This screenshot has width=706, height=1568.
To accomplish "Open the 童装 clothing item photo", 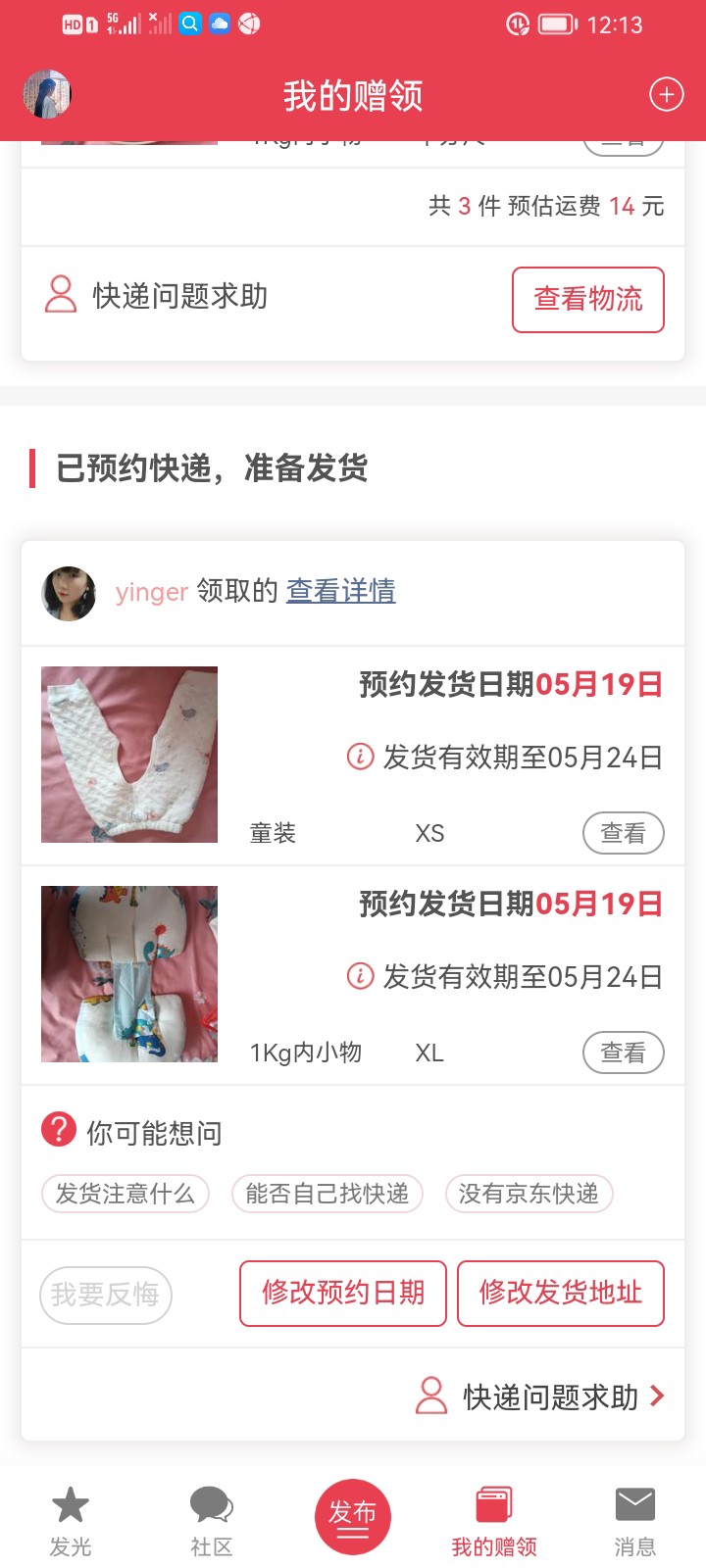I will coord(129,755).
